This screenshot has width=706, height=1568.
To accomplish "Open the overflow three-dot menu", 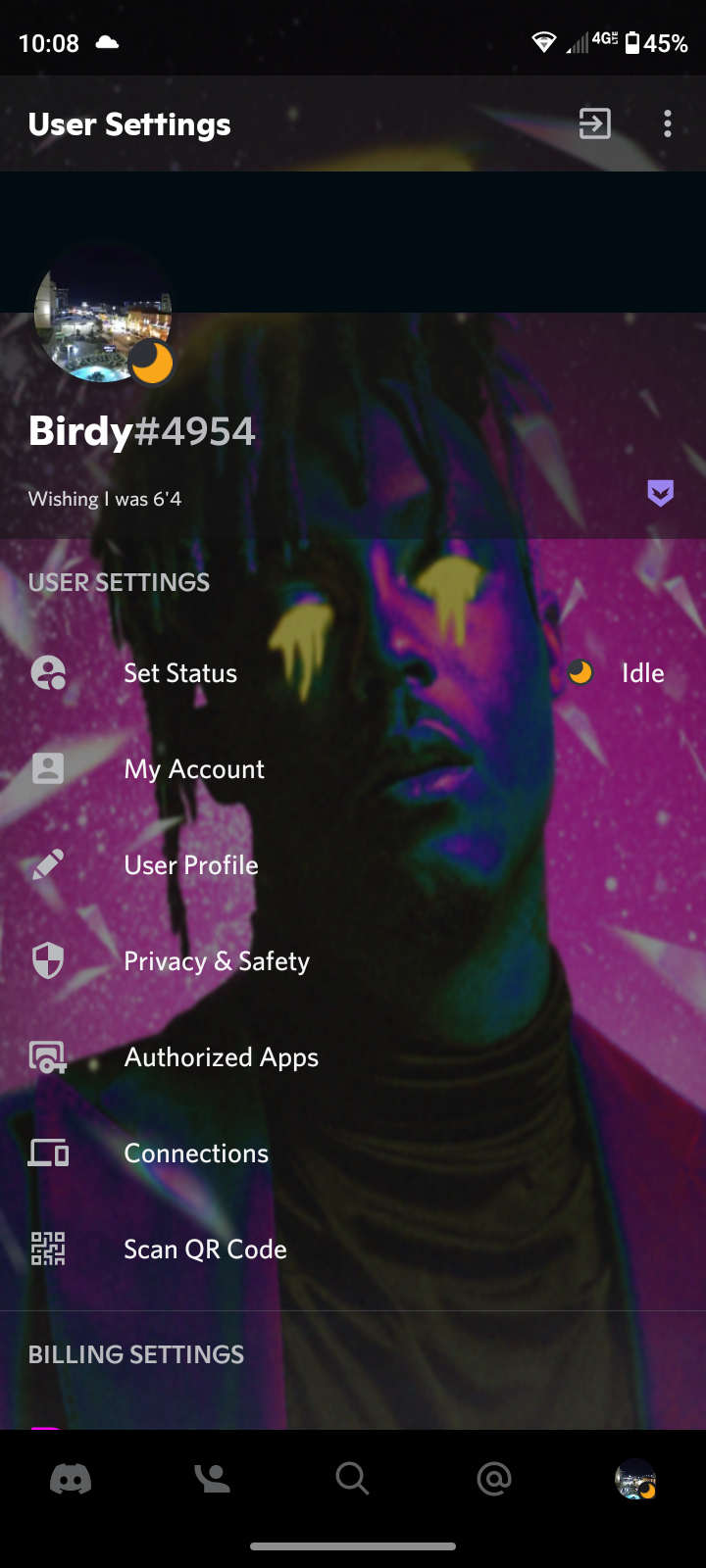I will (x=668, y=123).
